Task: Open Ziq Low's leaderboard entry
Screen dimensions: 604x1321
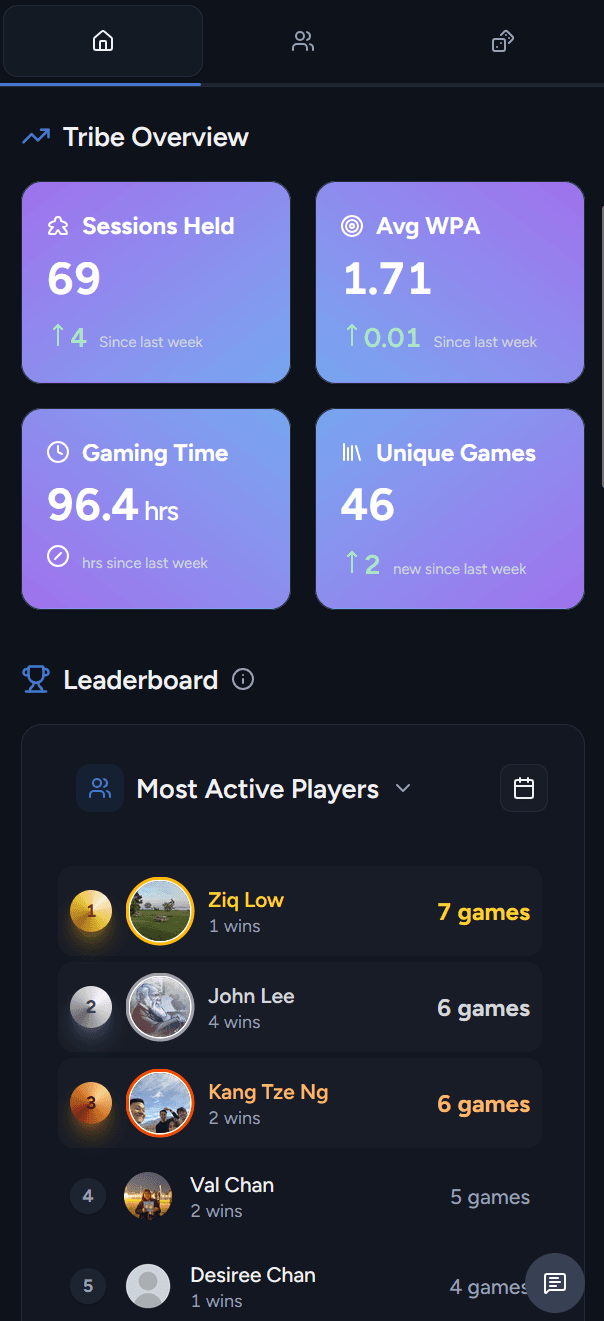Action: click(x=300, y=911)
